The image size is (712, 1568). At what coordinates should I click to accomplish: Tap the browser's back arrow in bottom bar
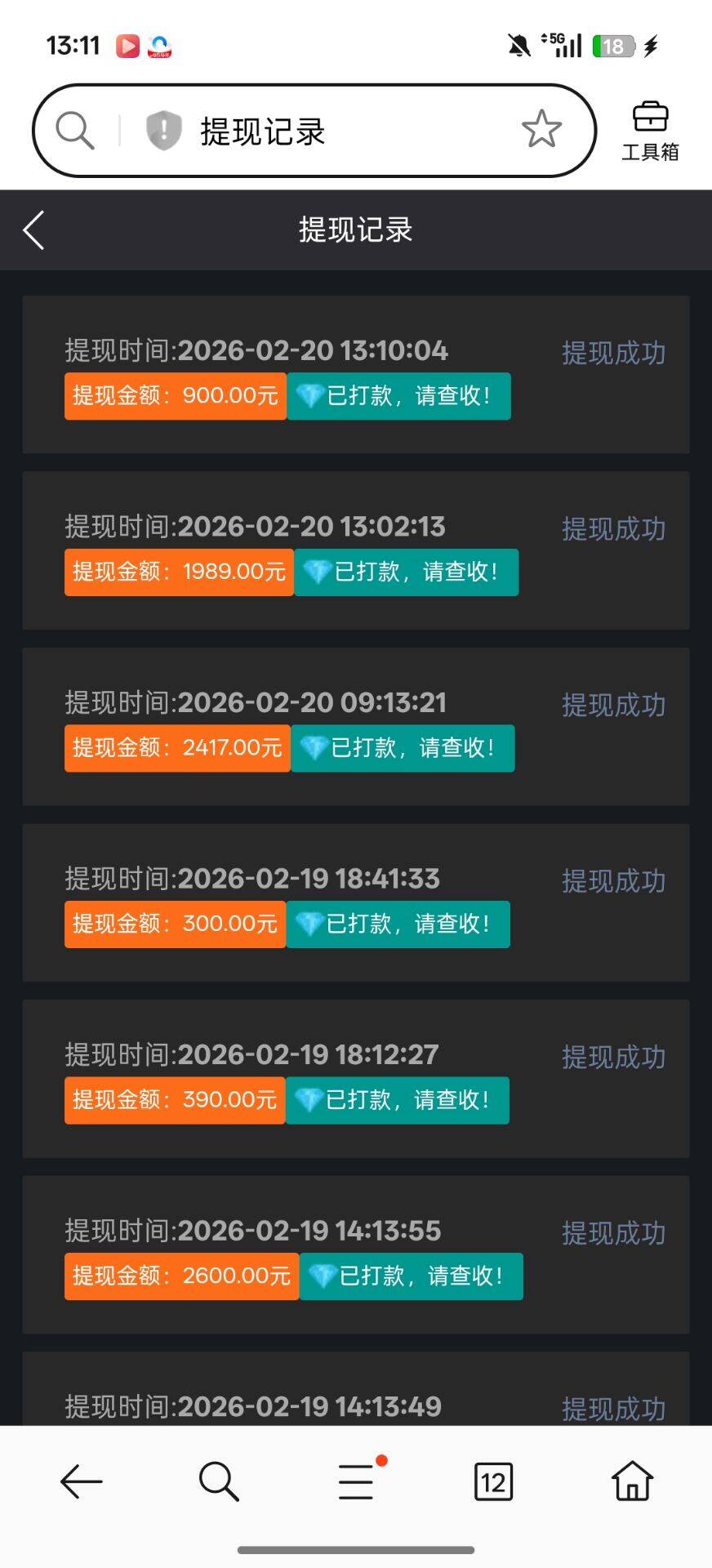click(x=82, y=1481)
